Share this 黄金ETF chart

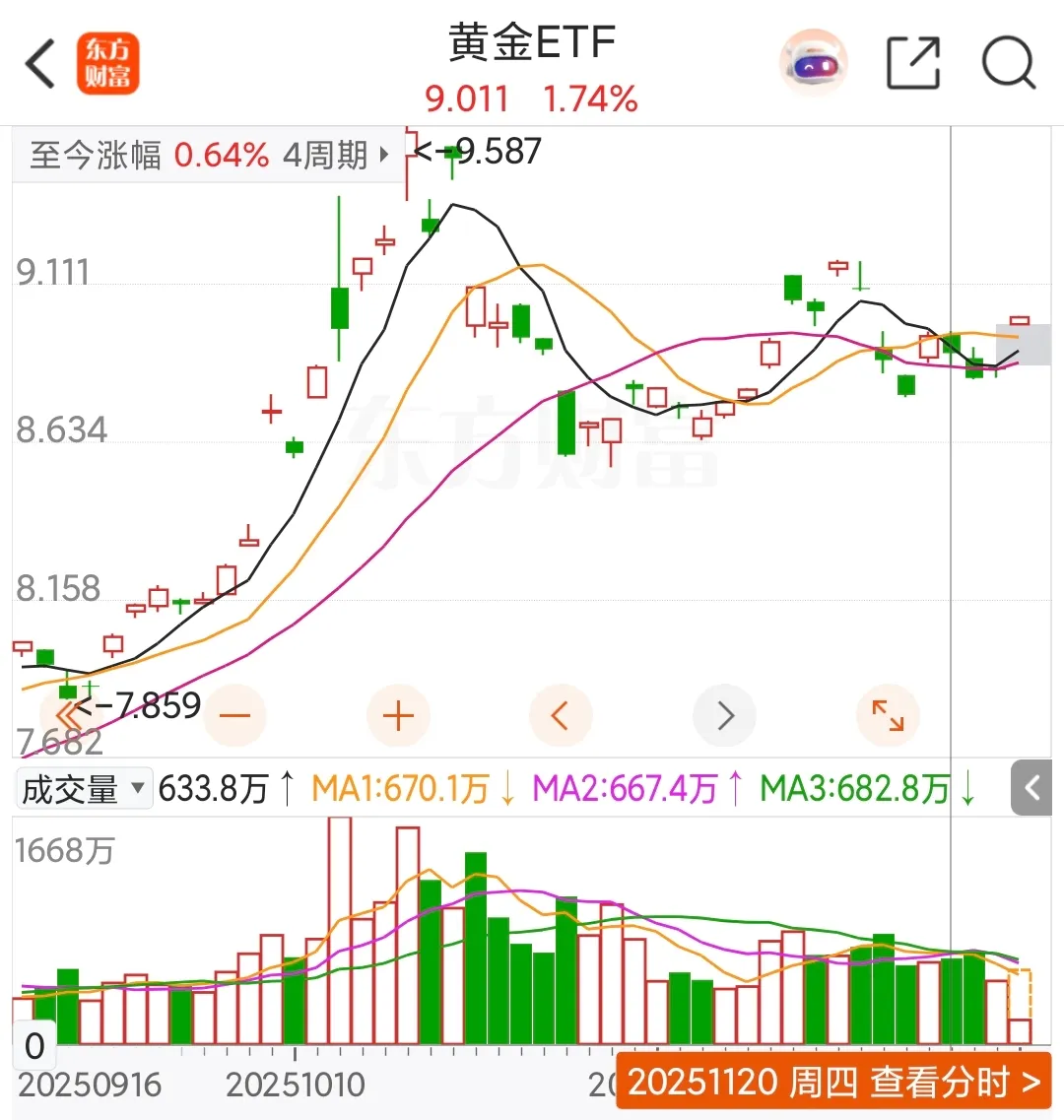[913, 65]
